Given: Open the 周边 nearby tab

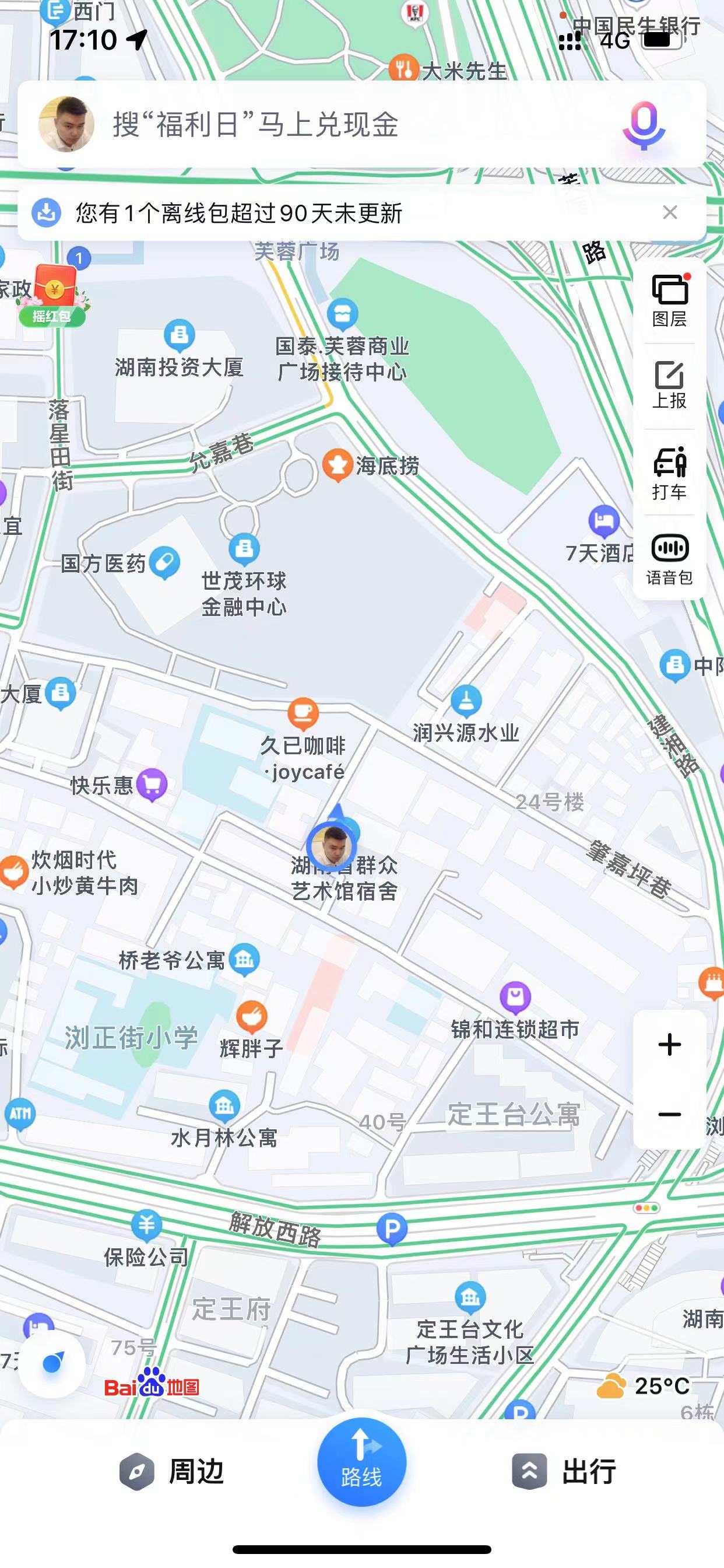Looking at the screenshot, I should 171,1472.
